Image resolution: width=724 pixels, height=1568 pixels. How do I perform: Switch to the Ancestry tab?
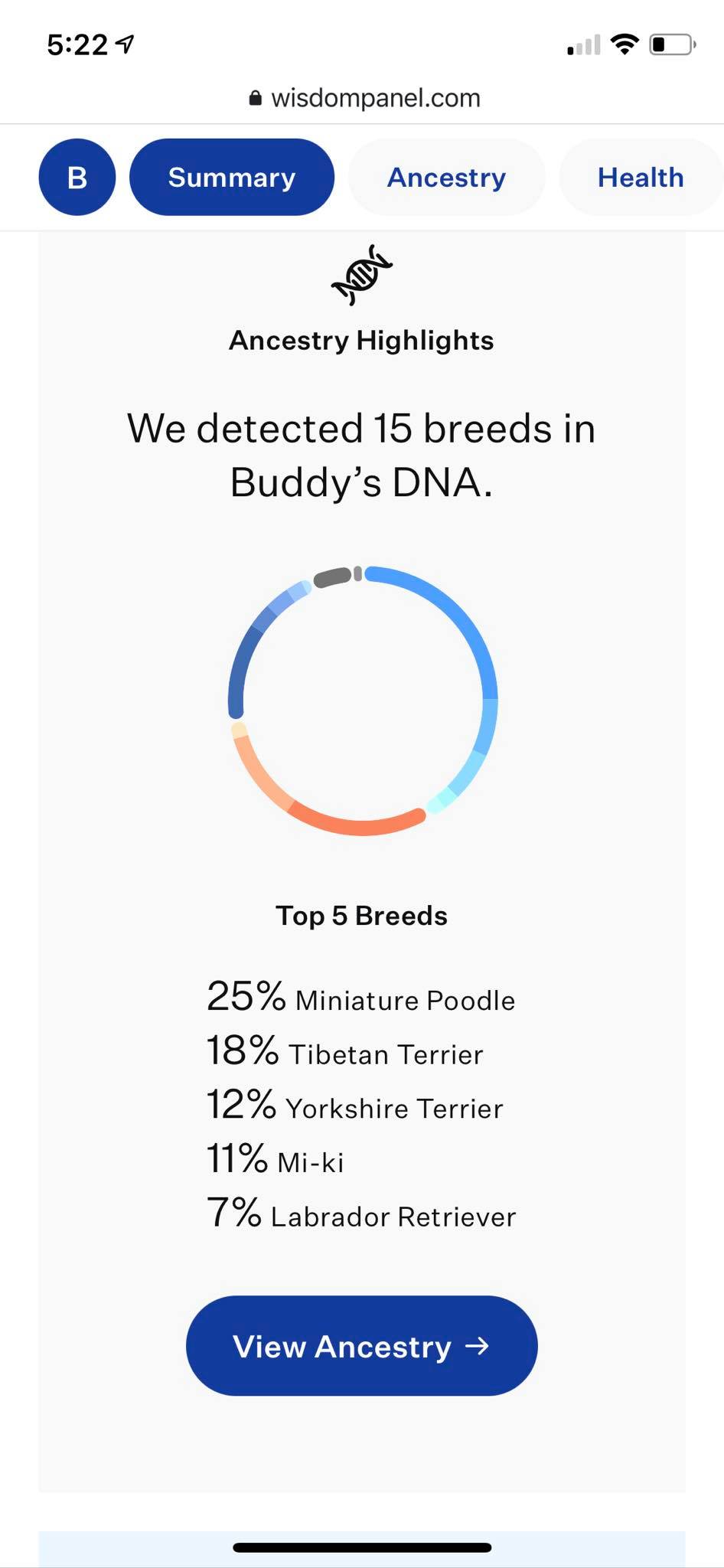pos(447,177)
